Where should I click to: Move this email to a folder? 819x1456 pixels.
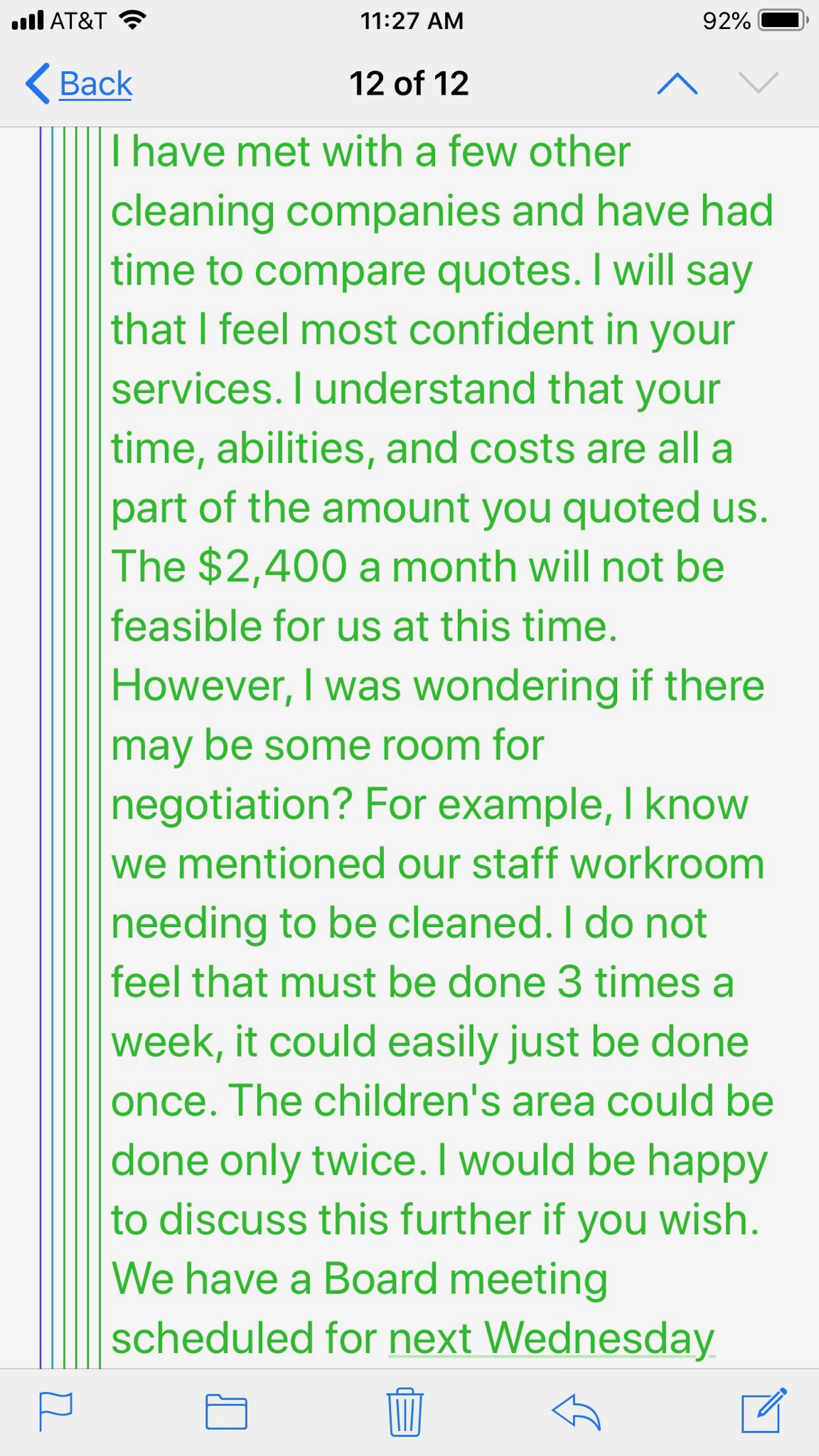pos(226,1410)
